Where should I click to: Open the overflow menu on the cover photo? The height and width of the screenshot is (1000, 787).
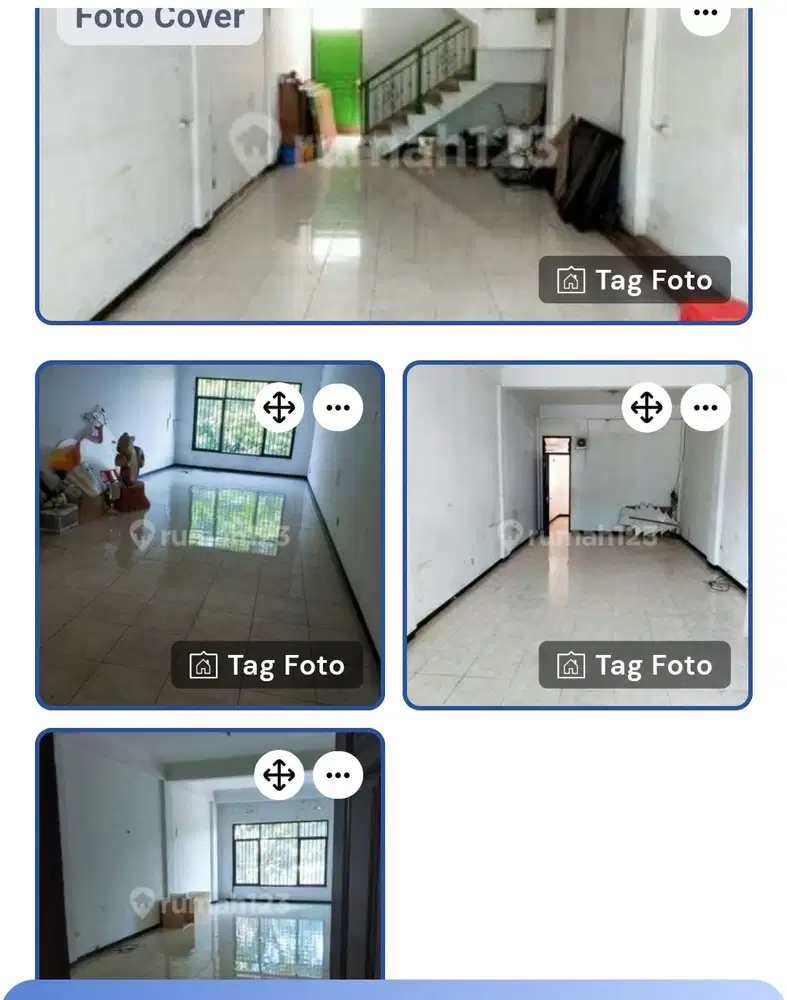(705, 14)
